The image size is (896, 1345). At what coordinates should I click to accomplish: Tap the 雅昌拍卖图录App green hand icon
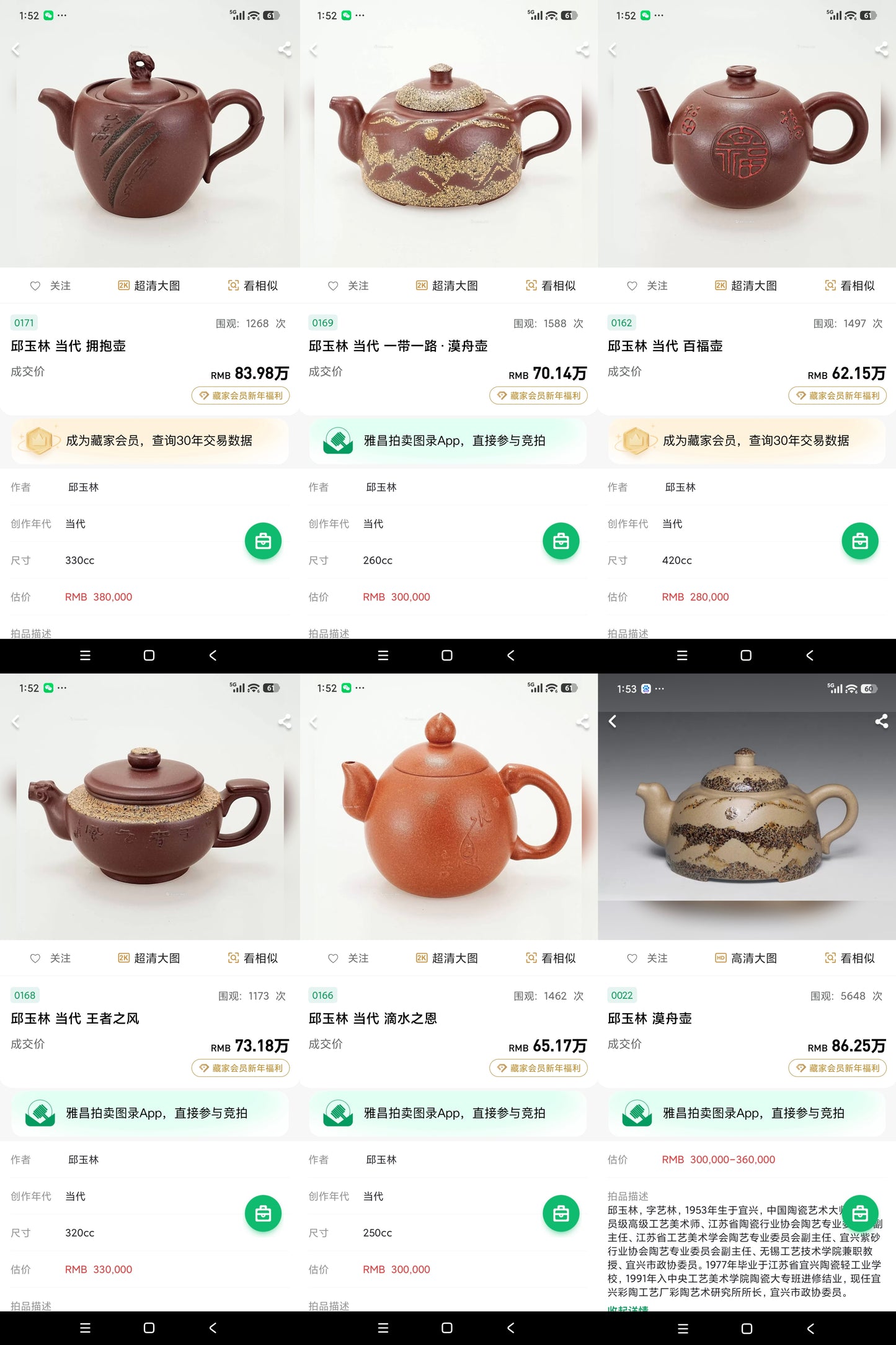339,440
